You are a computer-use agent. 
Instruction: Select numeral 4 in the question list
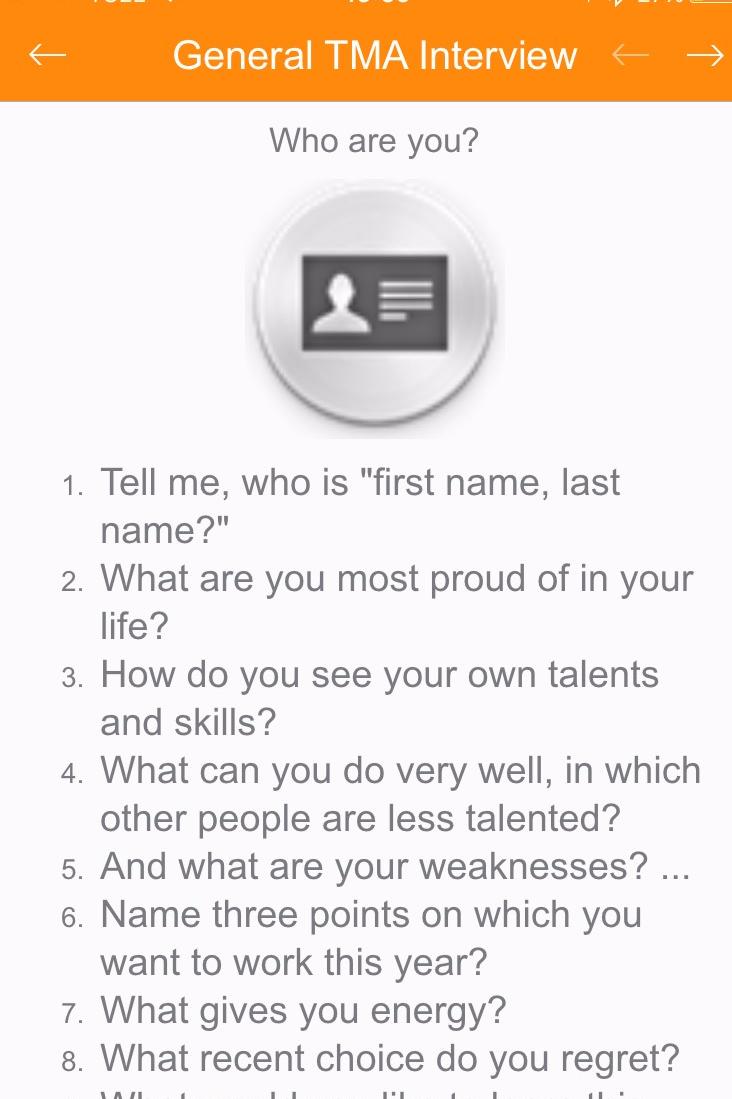point(69,772)
